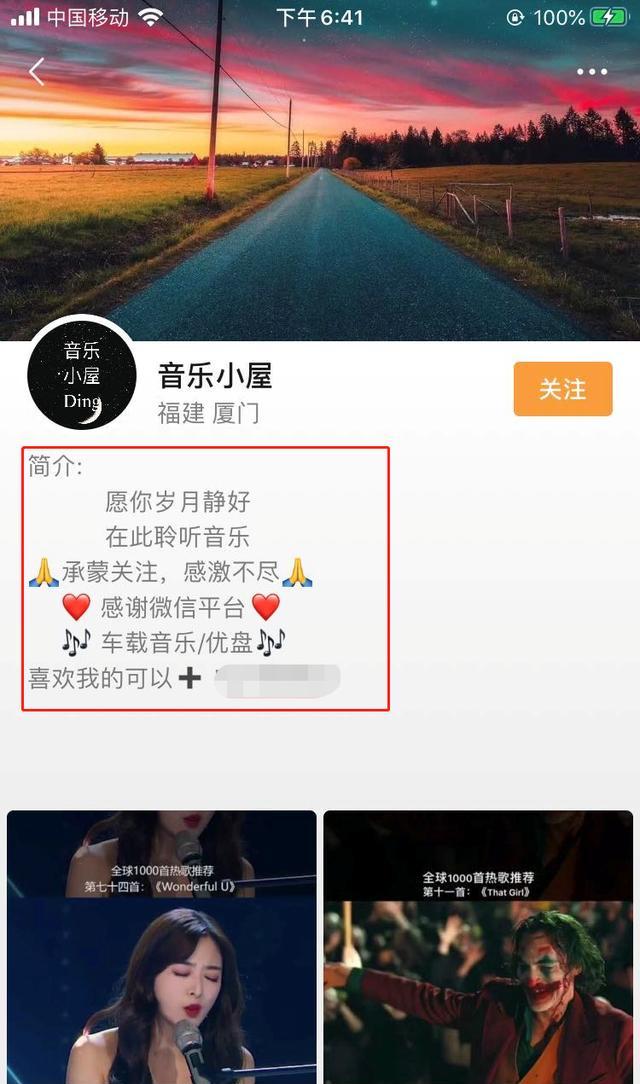Open the three-dot overflow menu
Viewport: 640px width, 1084px height.
pyautogui.click(x=591, y=72)
